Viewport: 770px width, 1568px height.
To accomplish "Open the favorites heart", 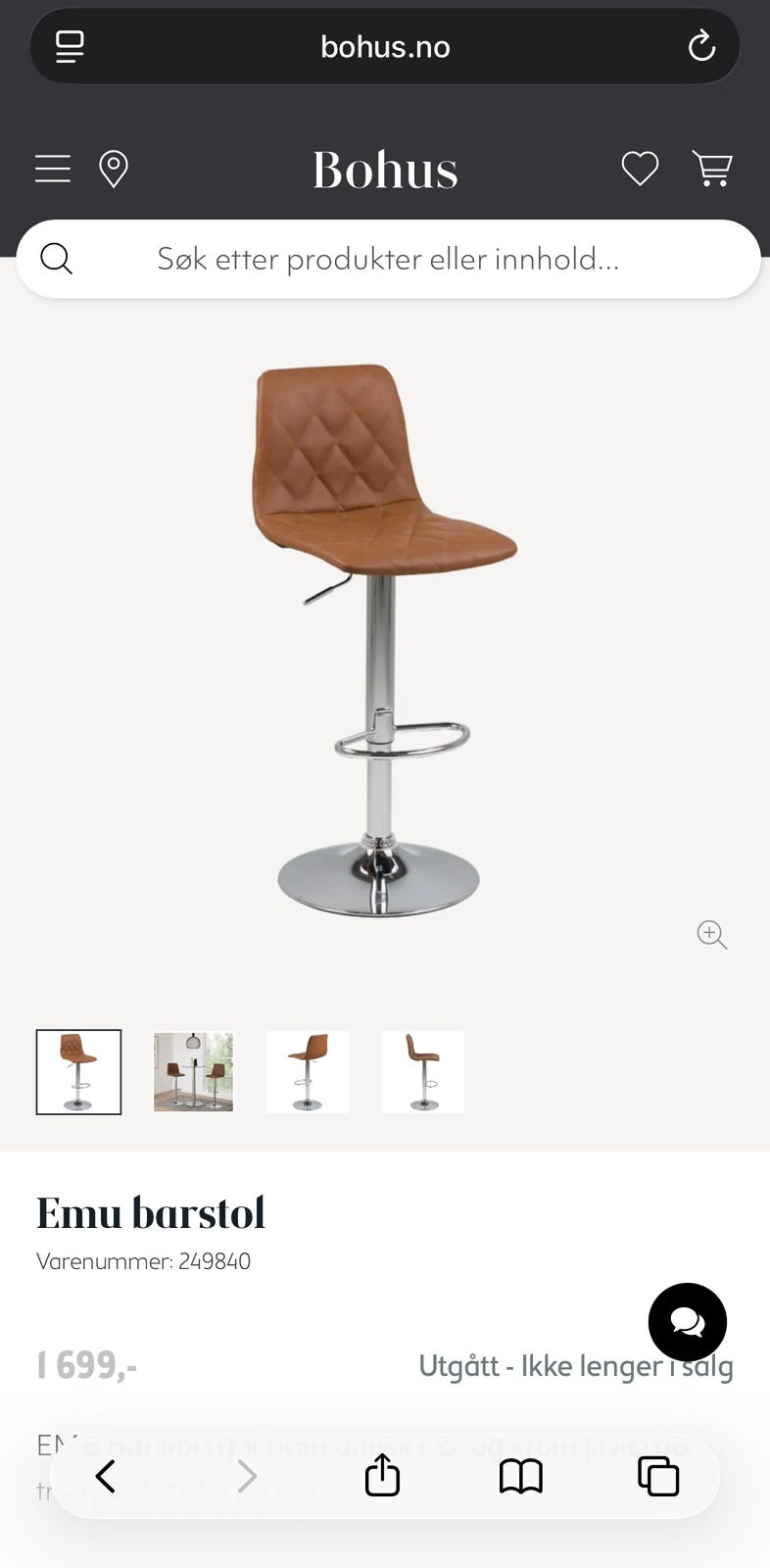I will click(640, 169).
